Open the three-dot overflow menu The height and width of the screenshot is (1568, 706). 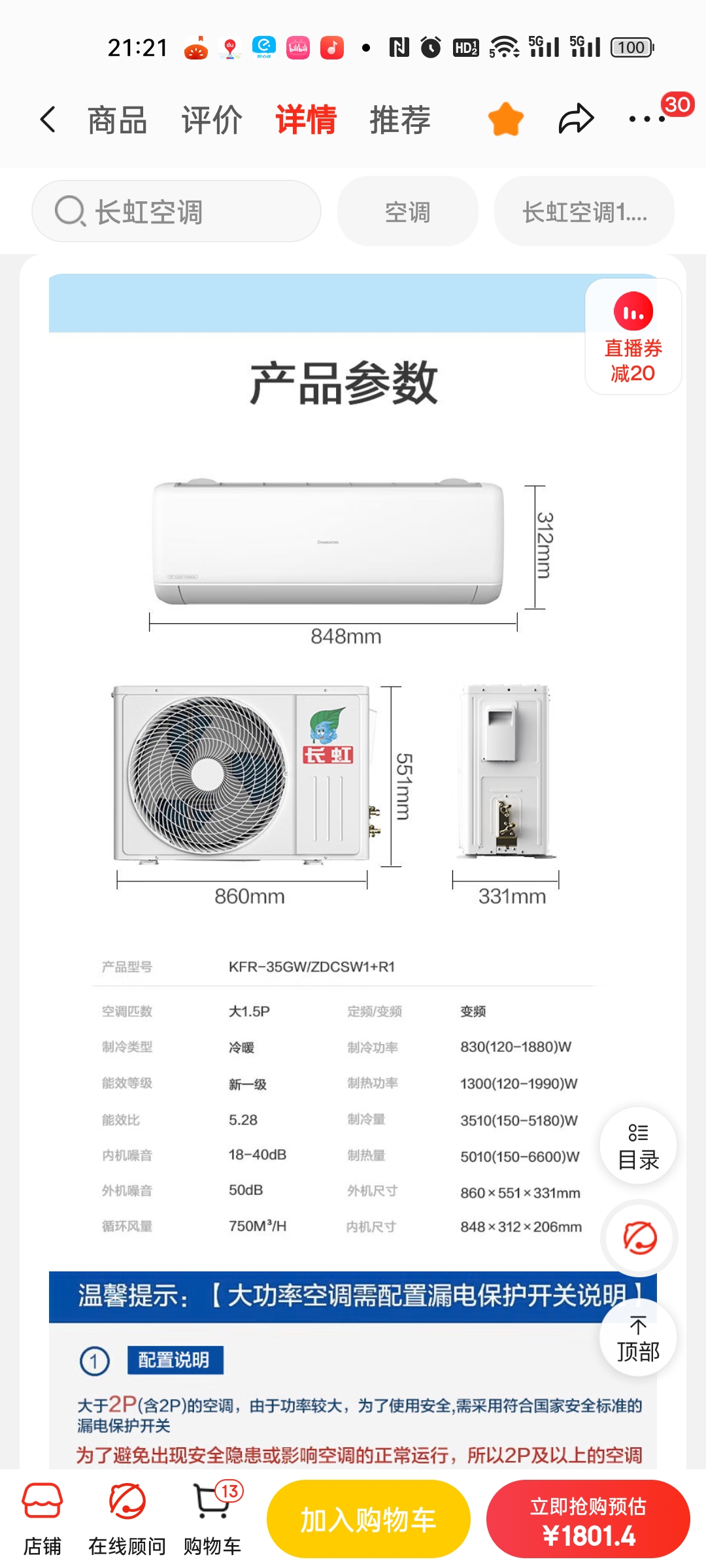pos(646,120)
